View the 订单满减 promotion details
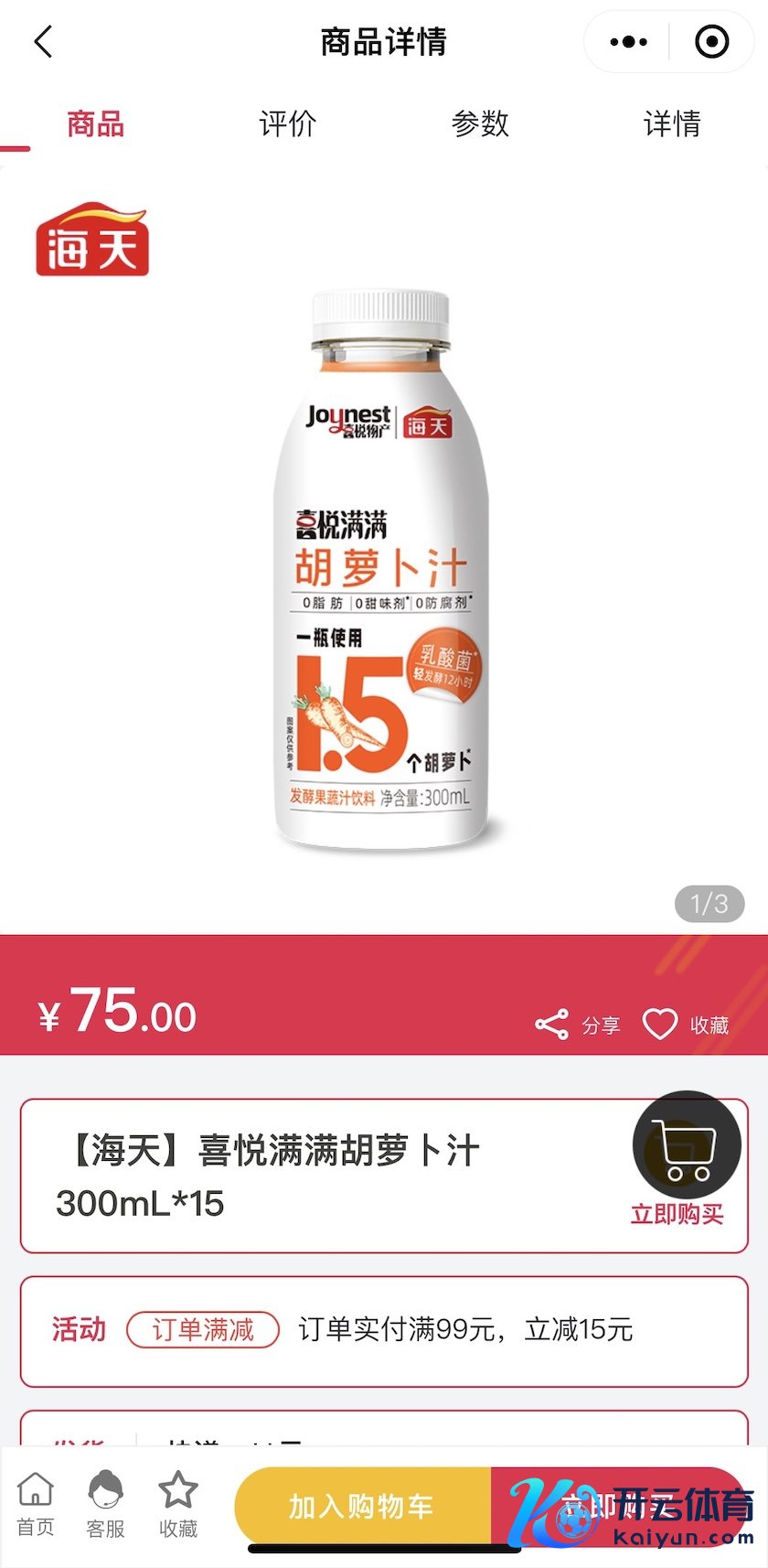This screenshot has width=768, height=1568. point(202,1329)
